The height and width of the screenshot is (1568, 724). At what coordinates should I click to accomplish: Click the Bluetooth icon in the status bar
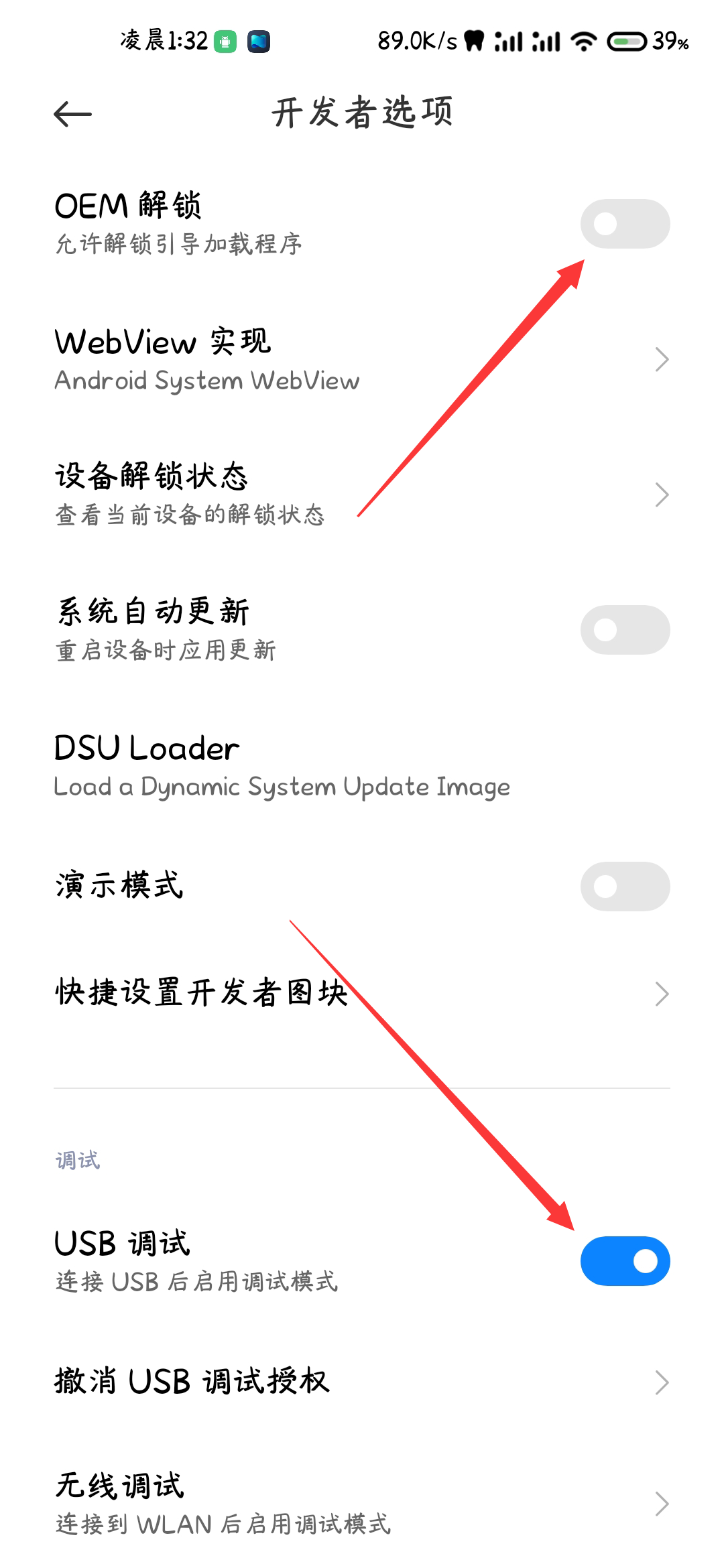474,42
